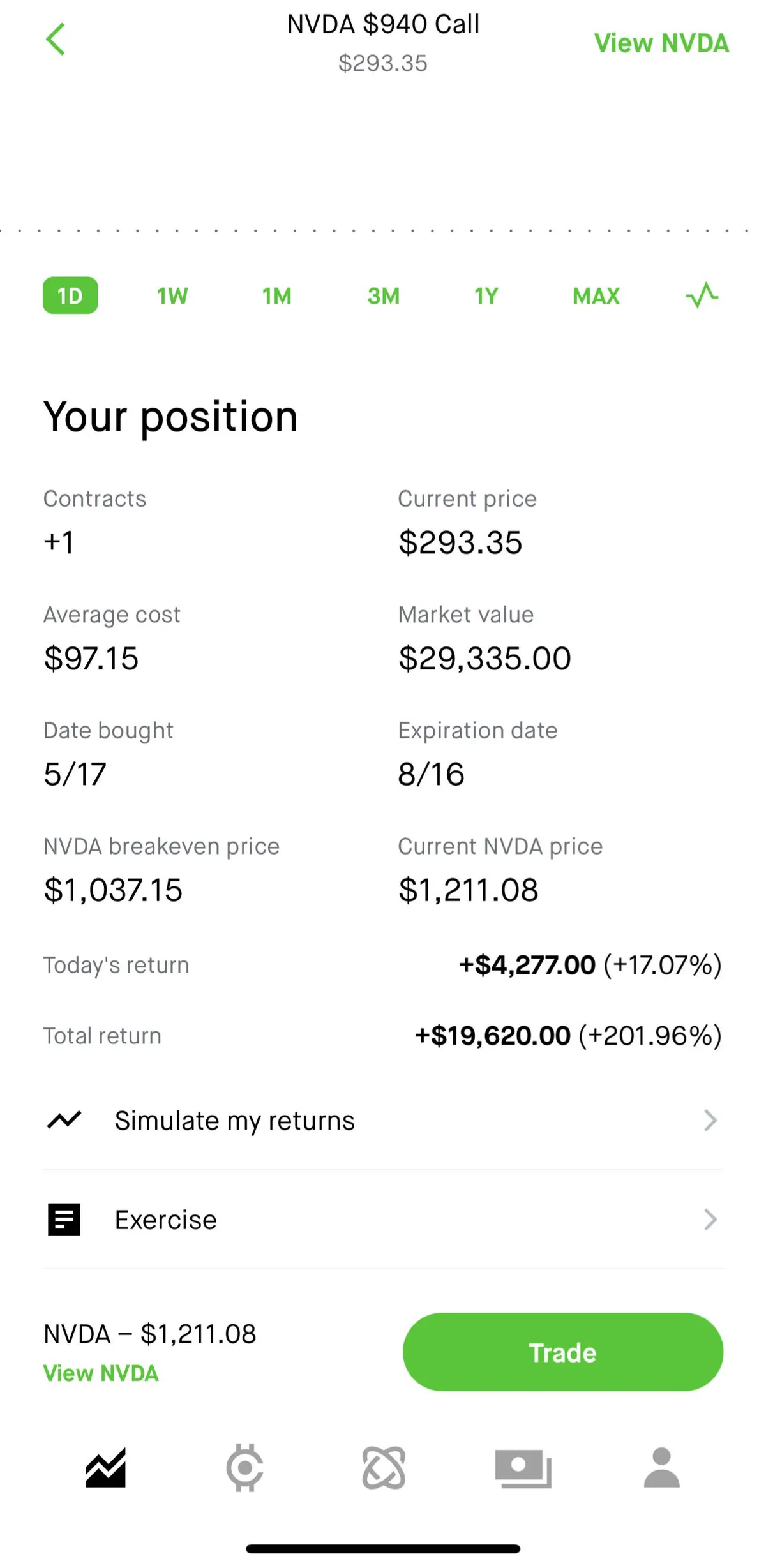
Task: Open View NVDA at the top
Action: [x=661, y=43]
